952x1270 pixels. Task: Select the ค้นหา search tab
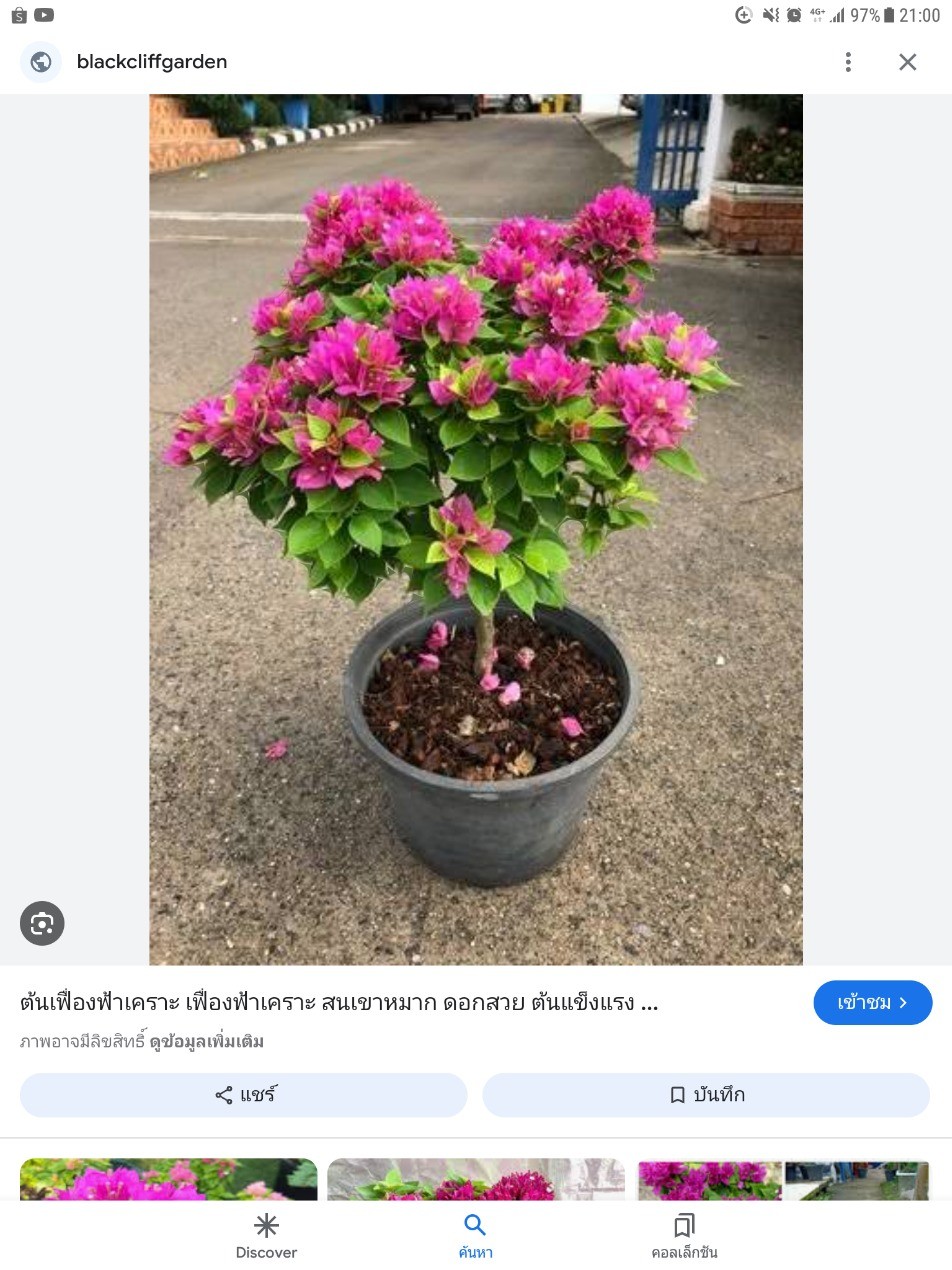pyautogui.click(x=475, y=1236)
